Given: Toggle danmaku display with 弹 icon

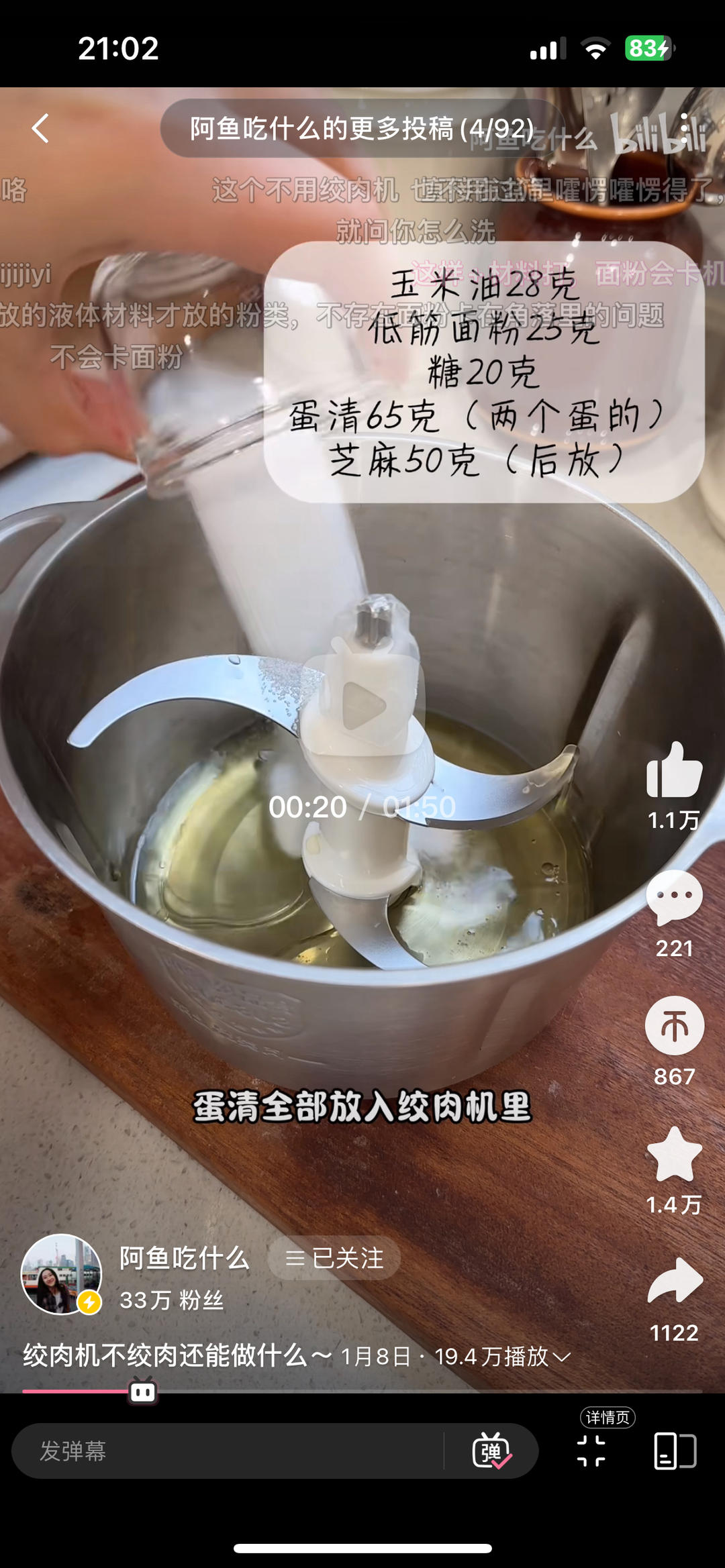Looking at the screenshot, I should tap(491, 1451).
